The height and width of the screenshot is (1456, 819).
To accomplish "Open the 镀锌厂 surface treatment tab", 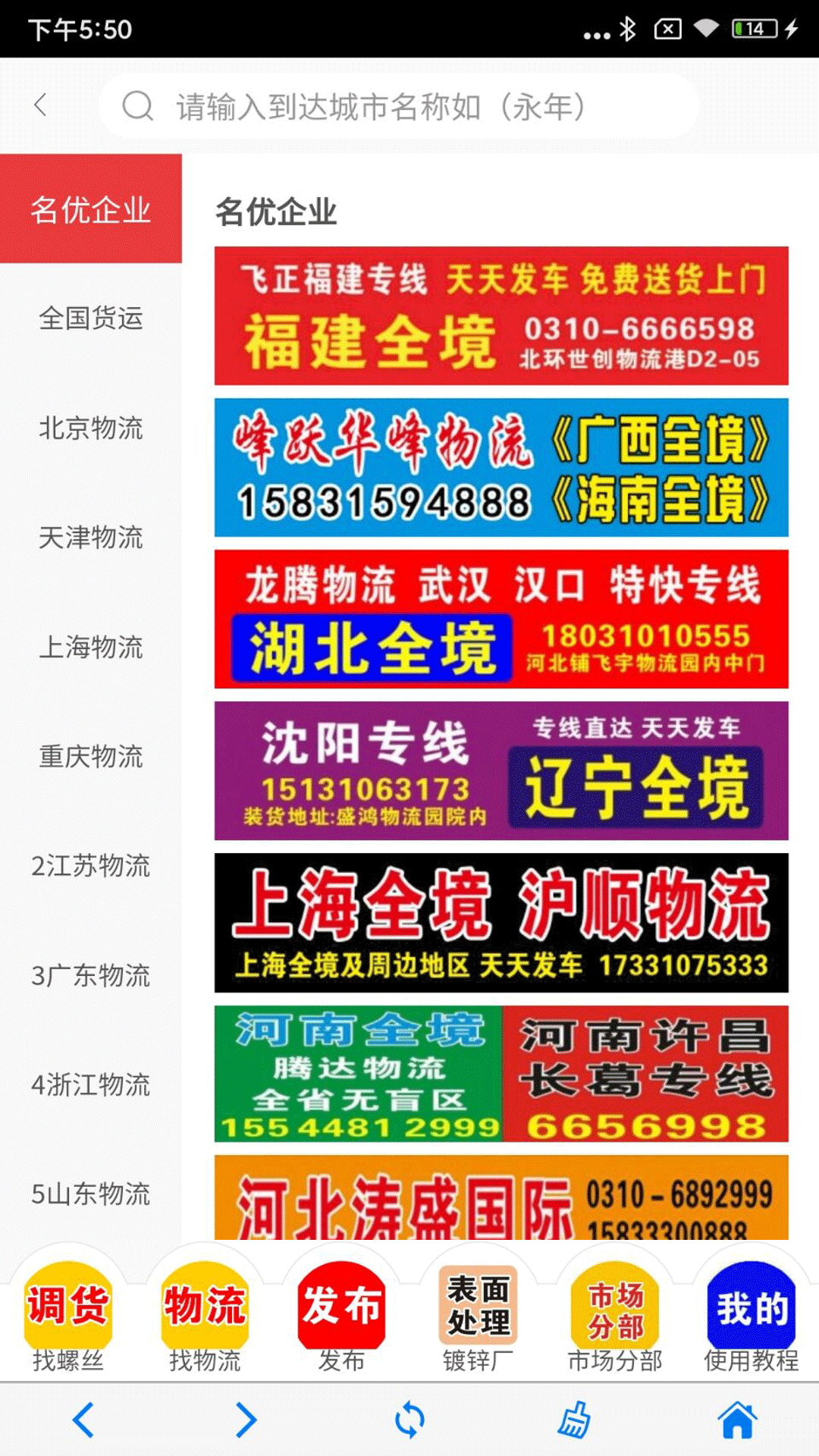I will pos(478,1317).
